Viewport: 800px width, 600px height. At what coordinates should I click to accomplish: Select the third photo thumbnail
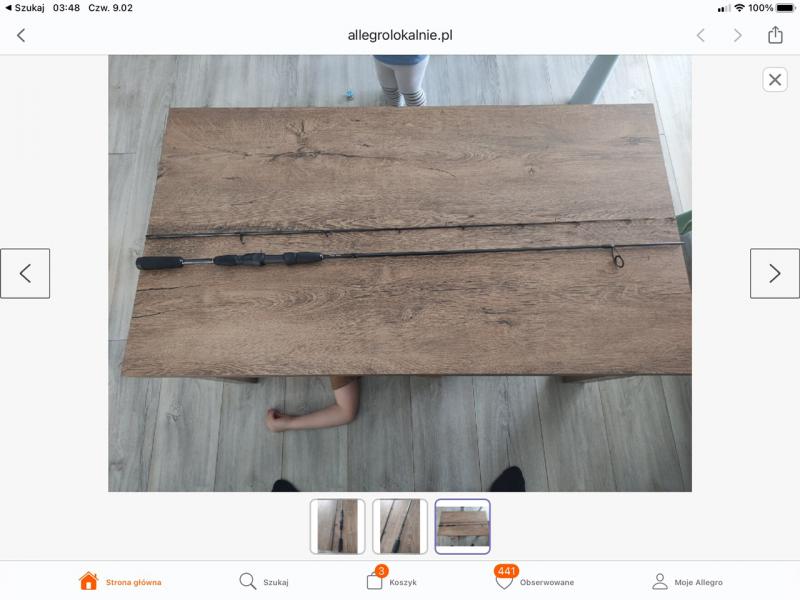[462, 526]
